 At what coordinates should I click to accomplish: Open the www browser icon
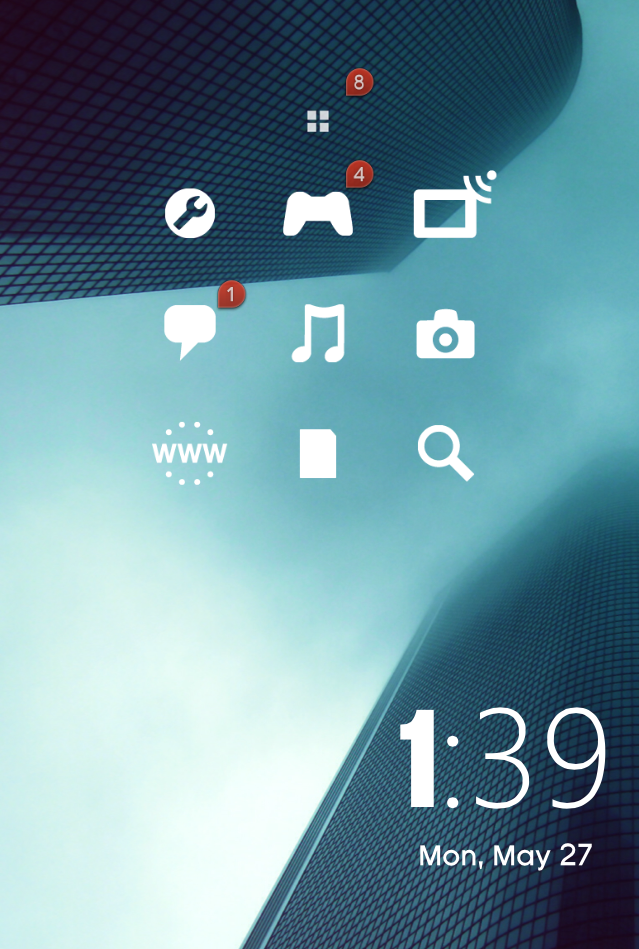(x=190, y=453)
